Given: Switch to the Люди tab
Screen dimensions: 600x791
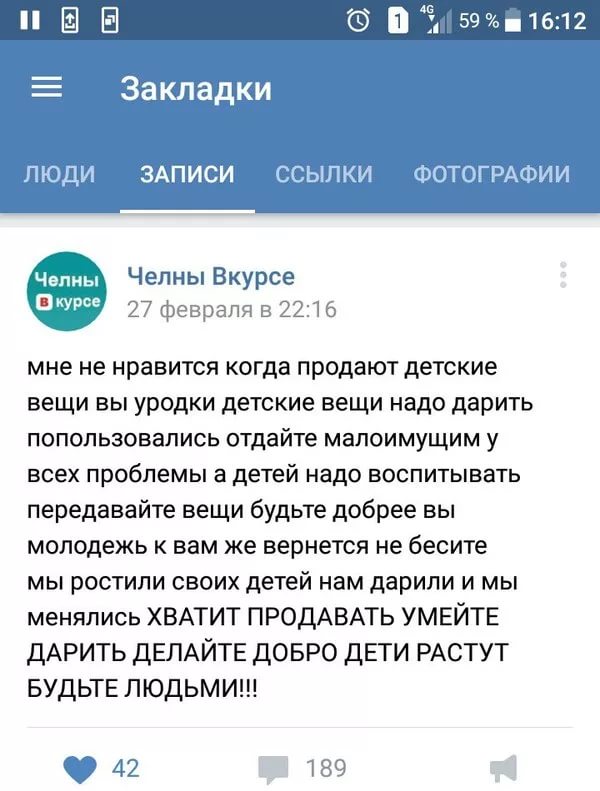Looking at the screenshot, I should 60,174.
